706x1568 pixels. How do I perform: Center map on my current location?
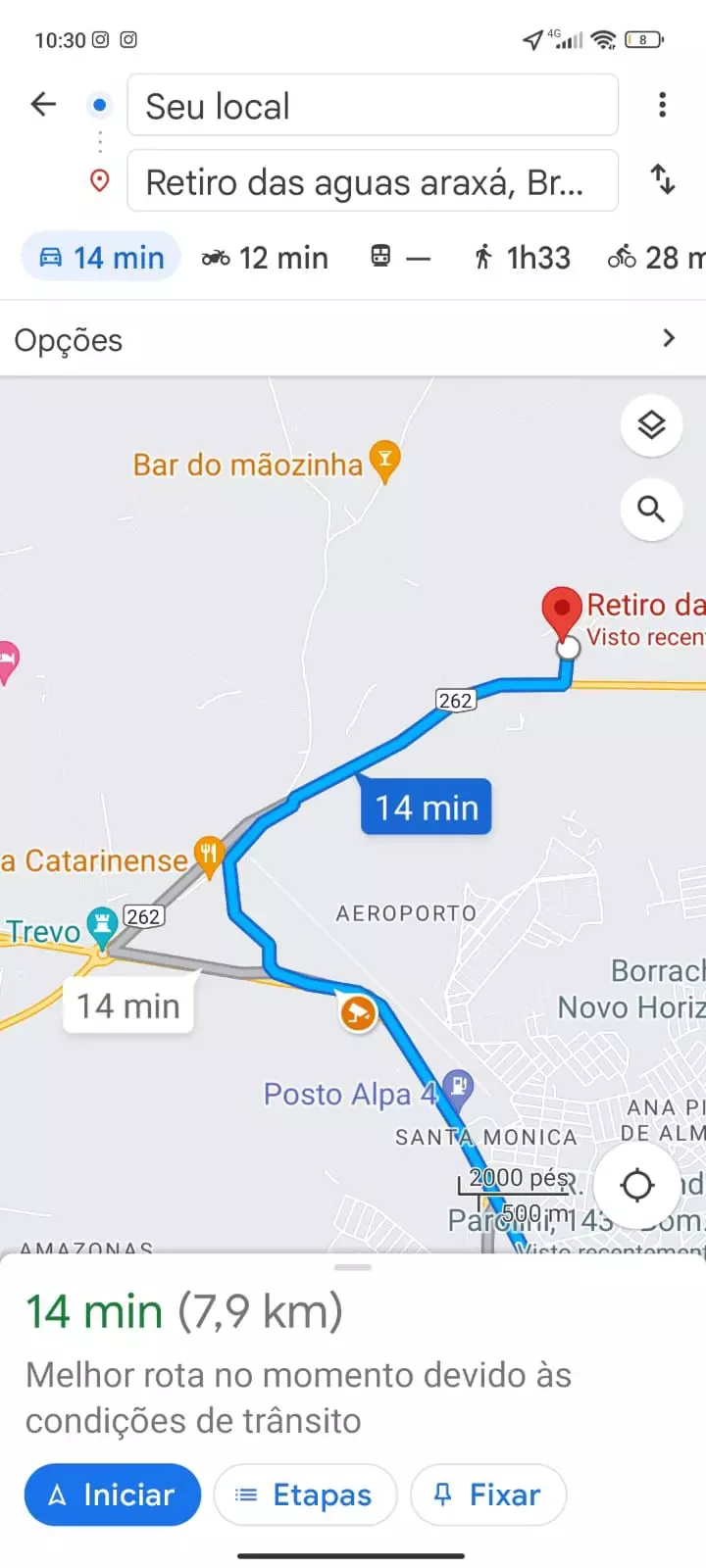click(637, 1185)
